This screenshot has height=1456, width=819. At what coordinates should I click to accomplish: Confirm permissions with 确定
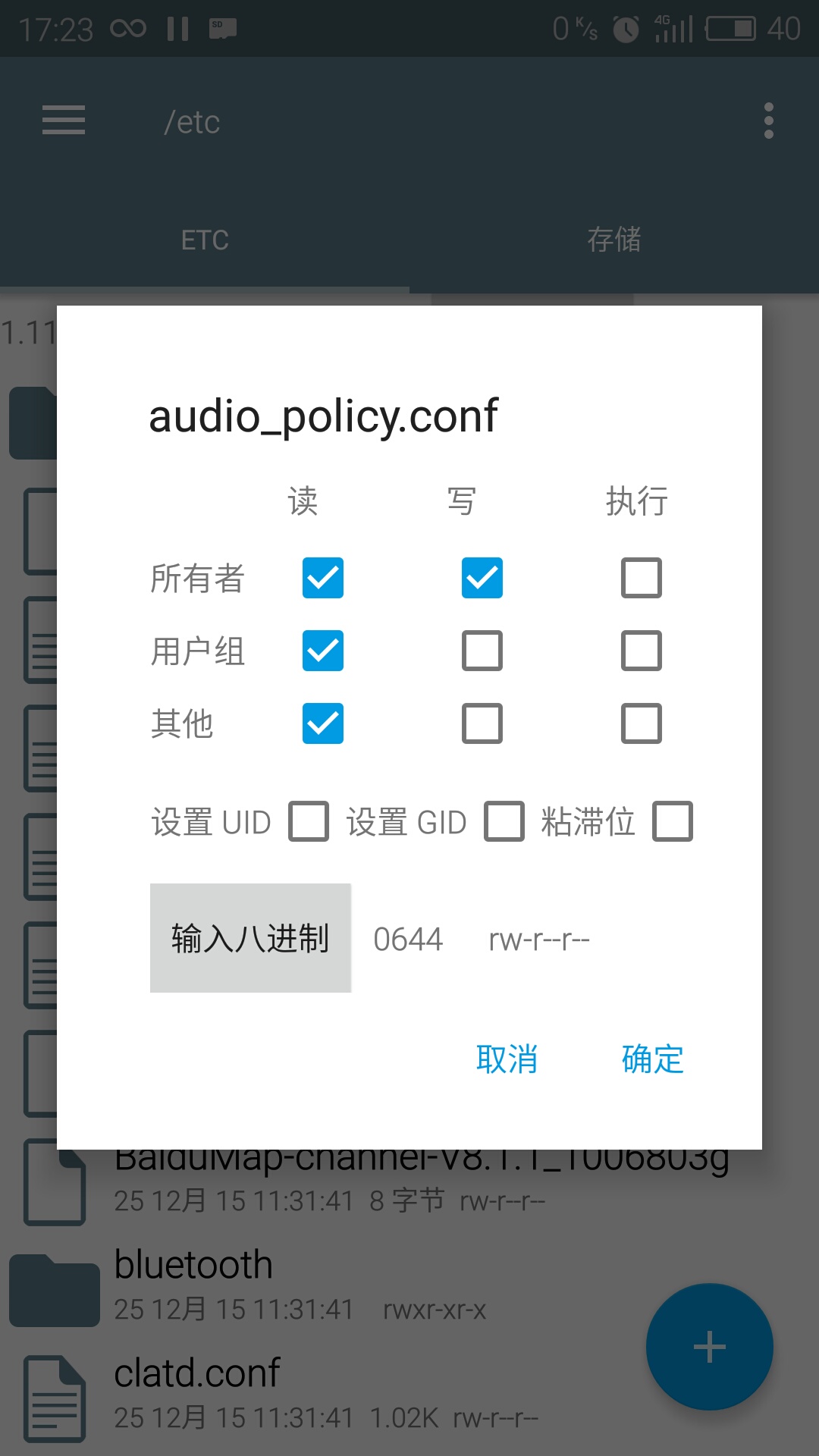coord(652,1059)
